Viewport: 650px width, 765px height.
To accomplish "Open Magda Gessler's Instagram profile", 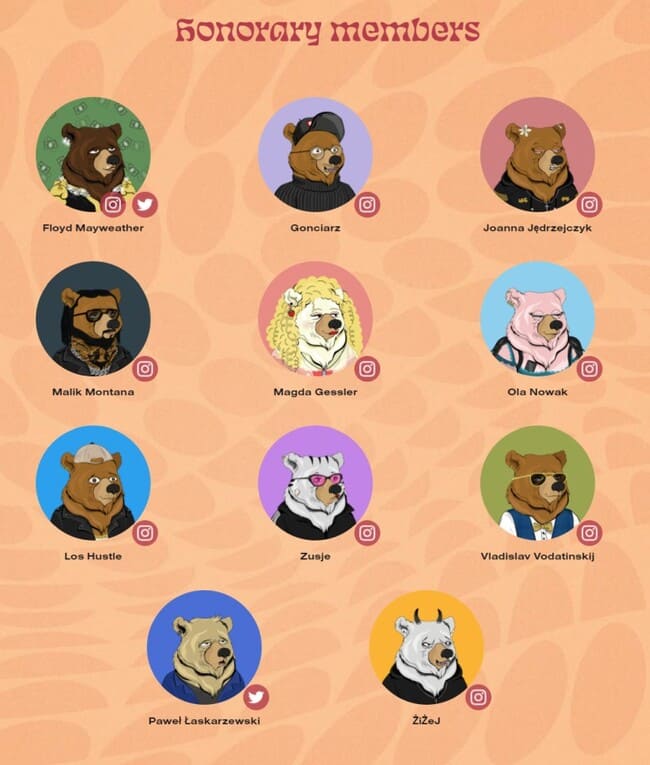I will (x=367, y=369).
